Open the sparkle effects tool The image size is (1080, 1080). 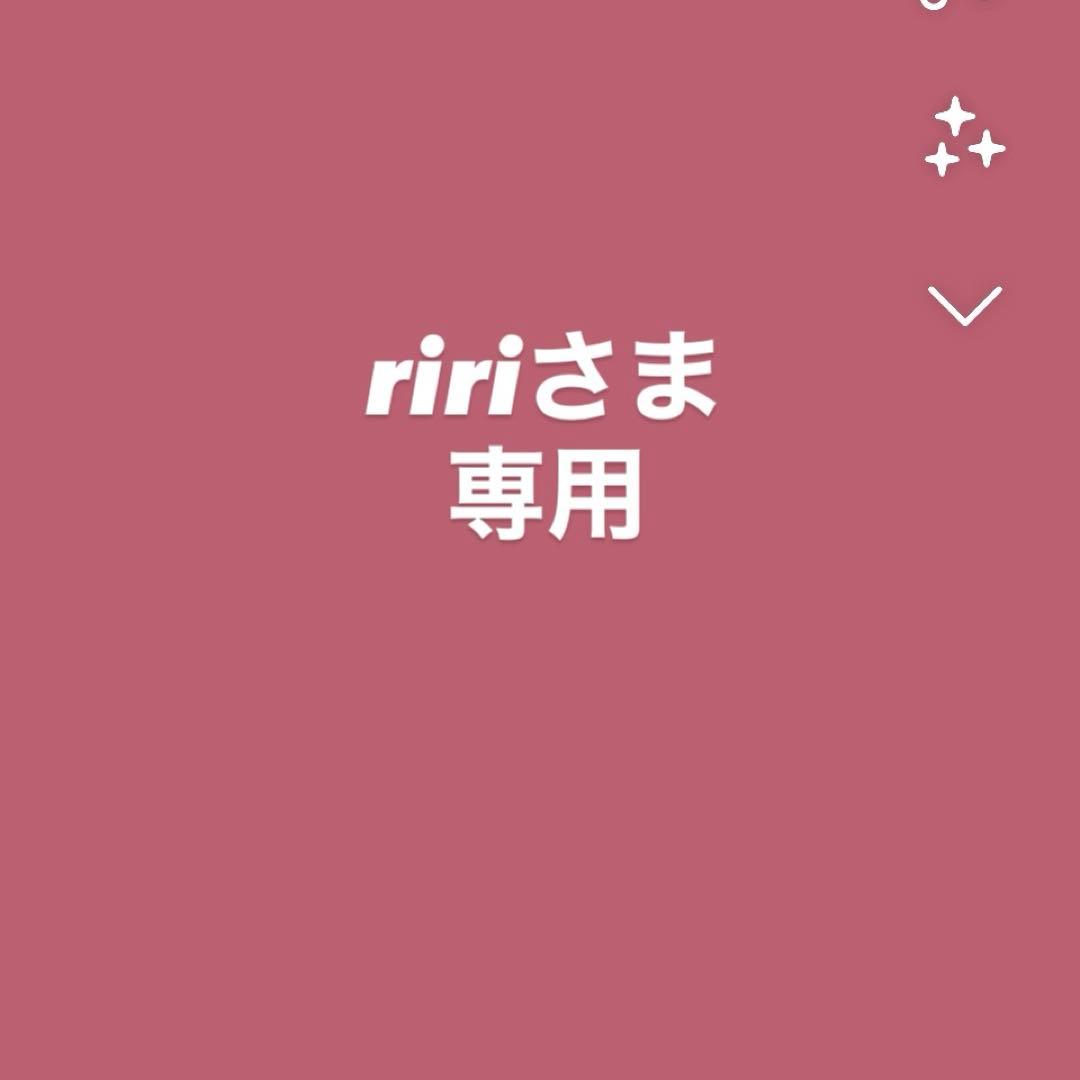(964, 137)
